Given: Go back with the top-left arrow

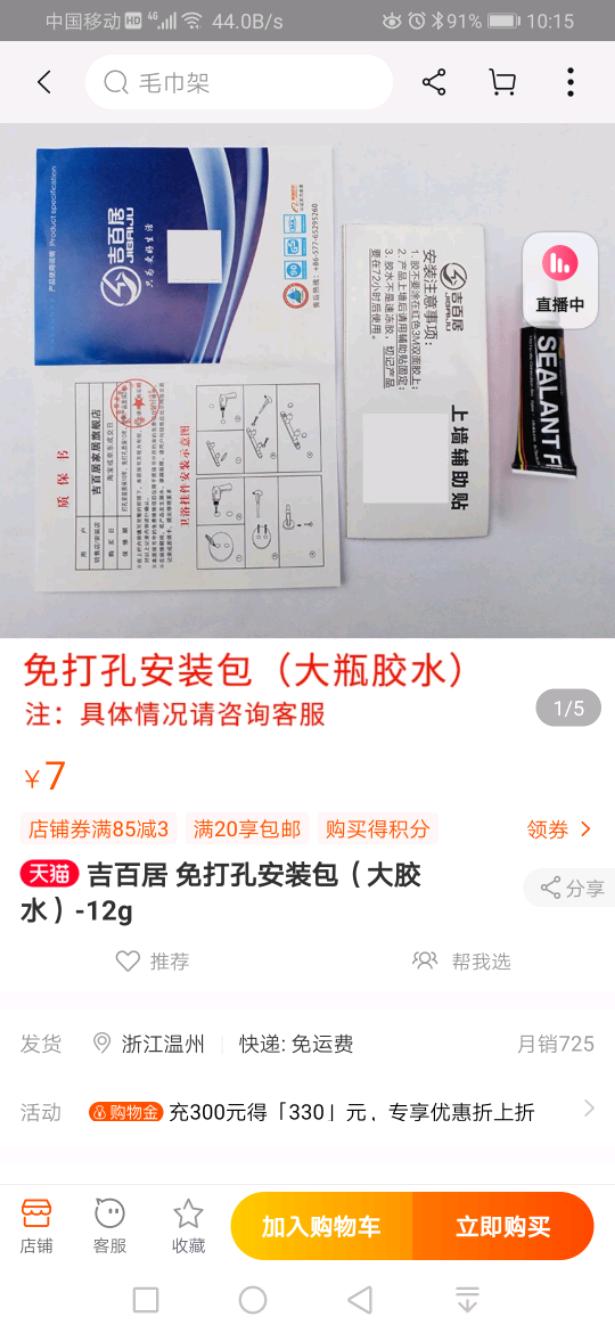Looking at the screenshot, I should pyautogui.click(x=43, y=82).
